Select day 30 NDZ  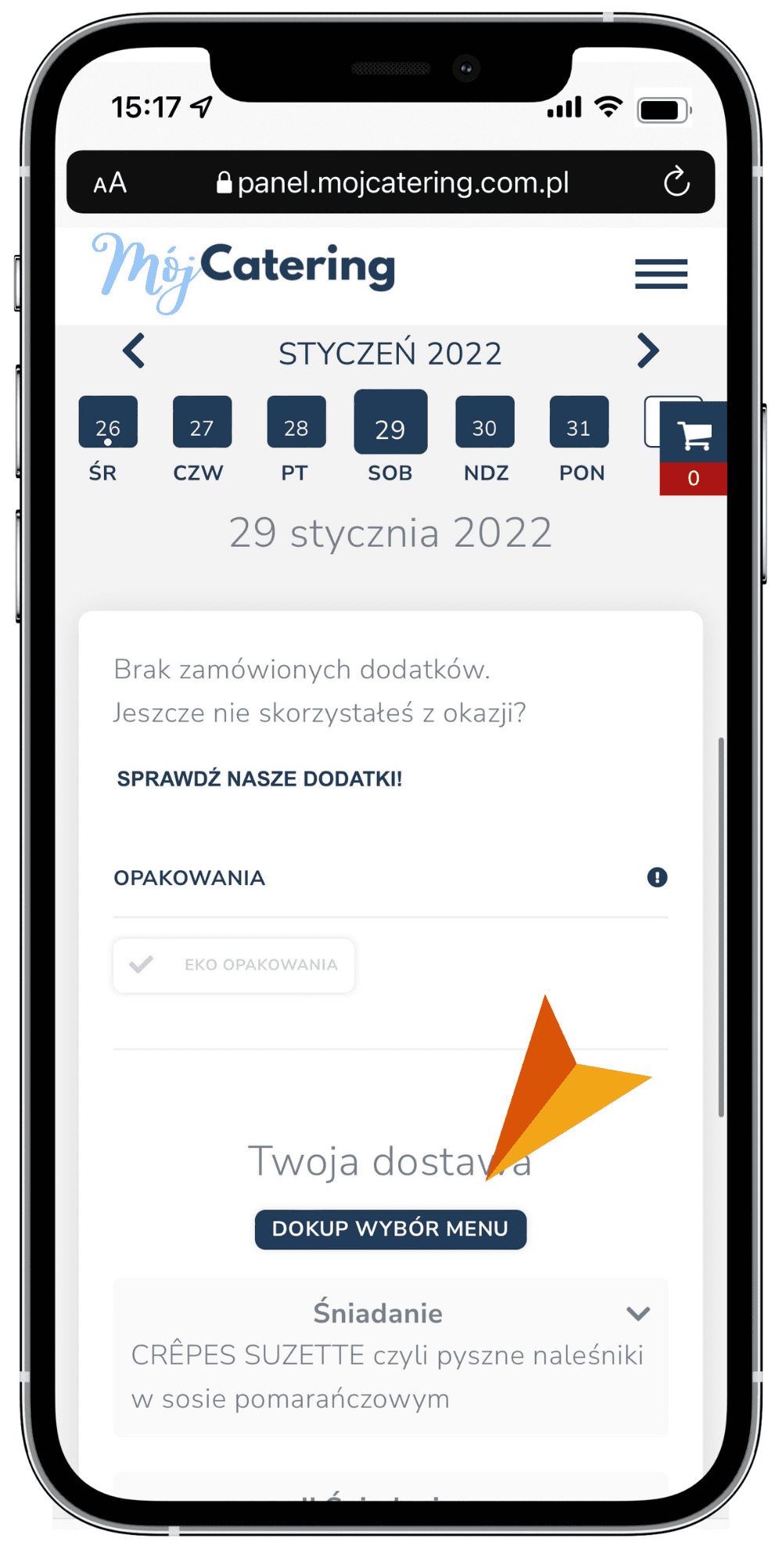(485, 423)
